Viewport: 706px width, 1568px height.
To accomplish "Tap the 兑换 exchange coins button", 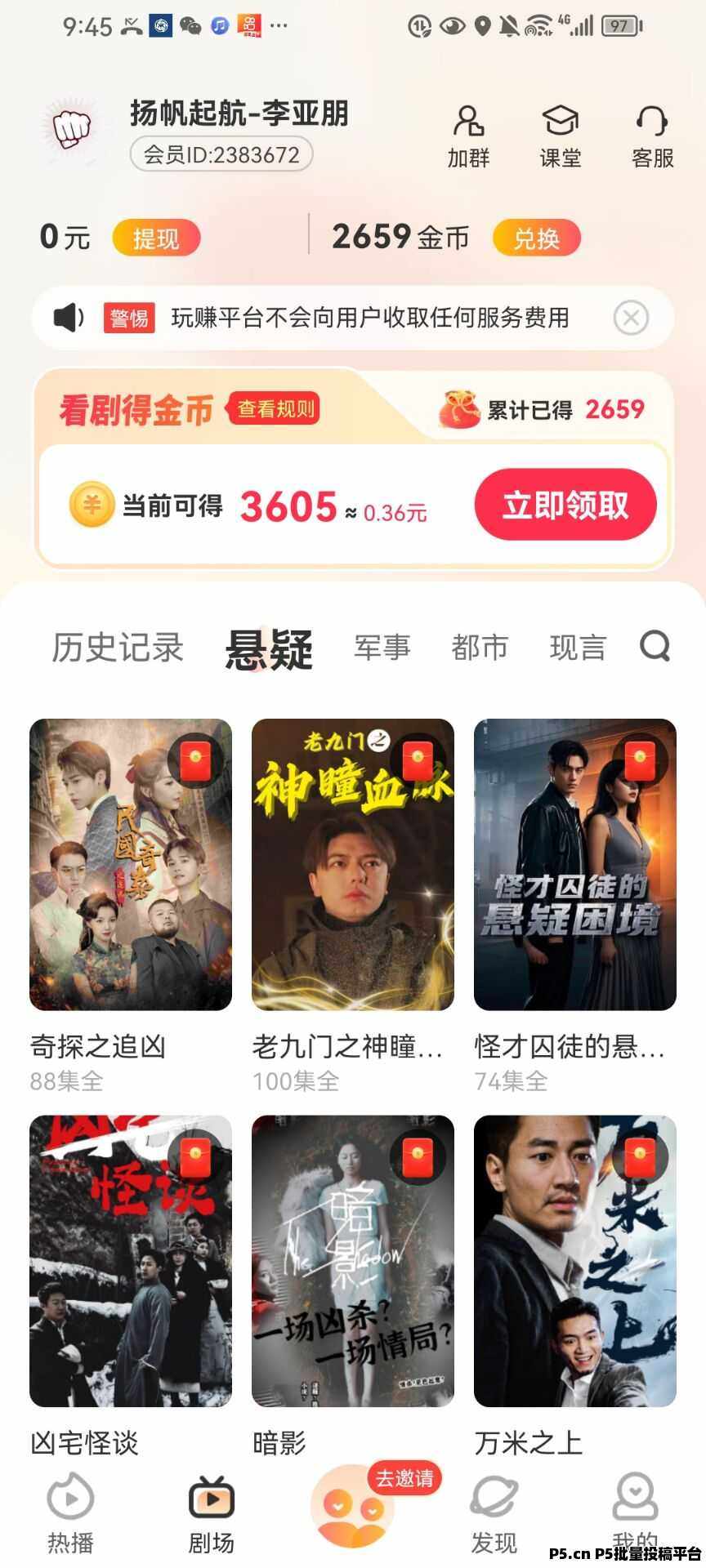I will click(x=536, y=238).
